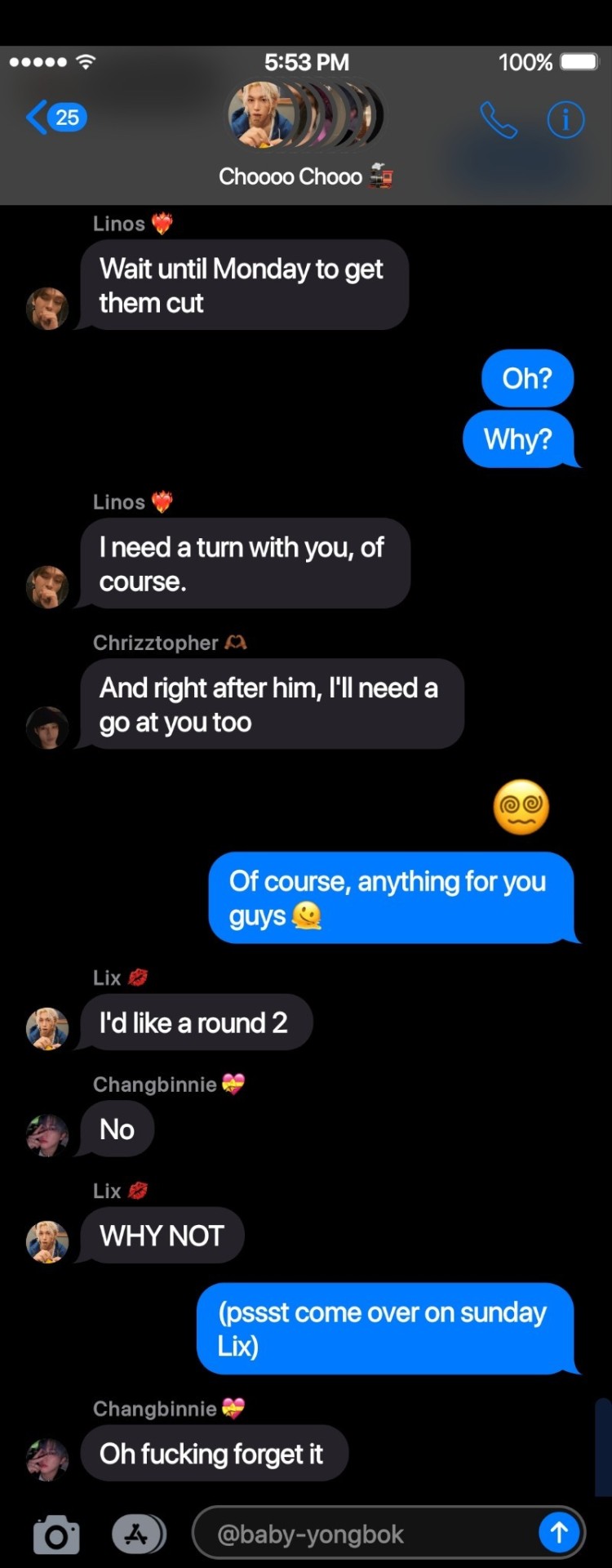Screen dimensions: 612x1568
Task: Start a voice call with the group
Action: click(498, 120)
